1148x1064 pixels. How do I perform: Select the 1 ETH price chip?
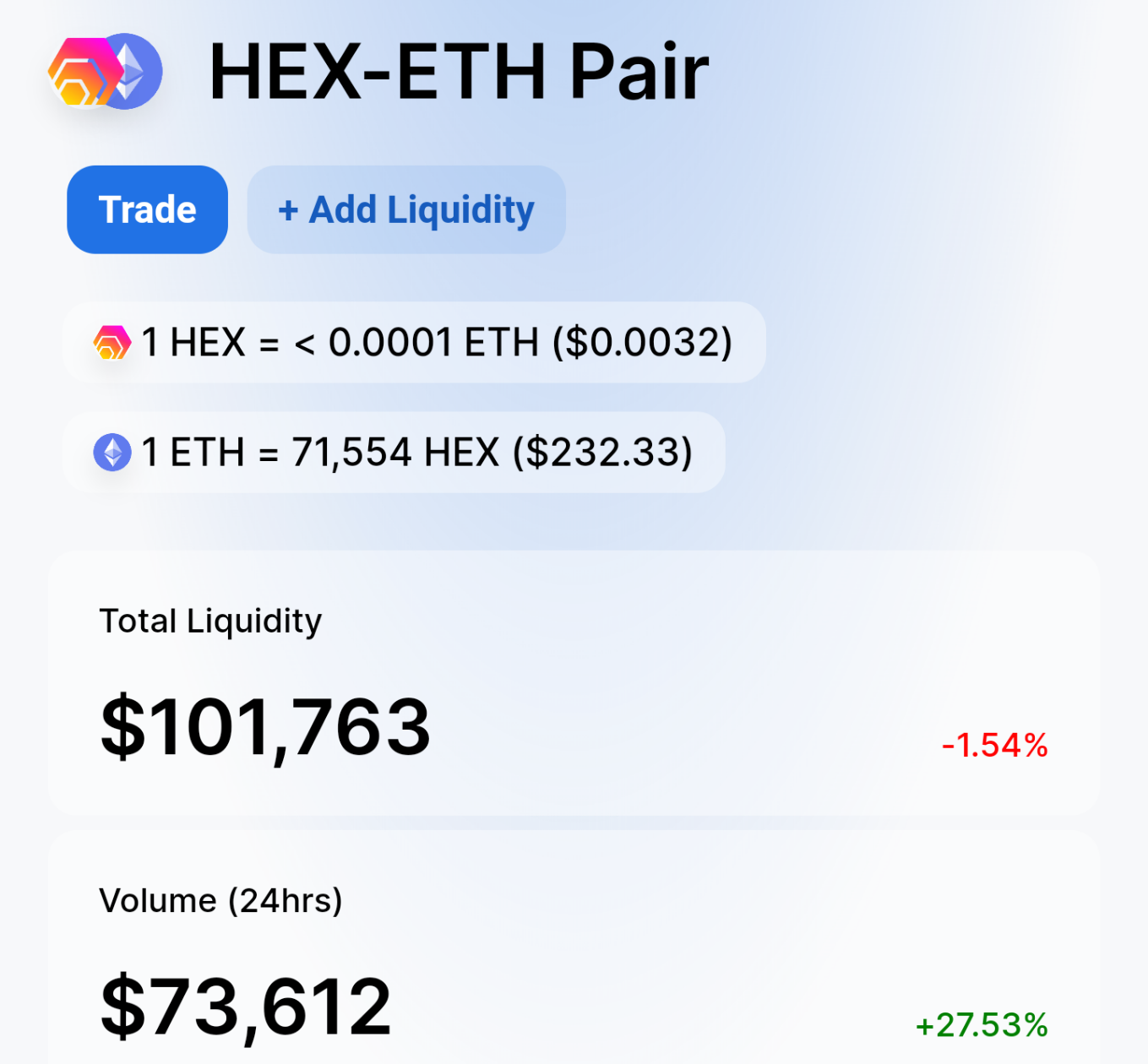[x=394, y=452]
